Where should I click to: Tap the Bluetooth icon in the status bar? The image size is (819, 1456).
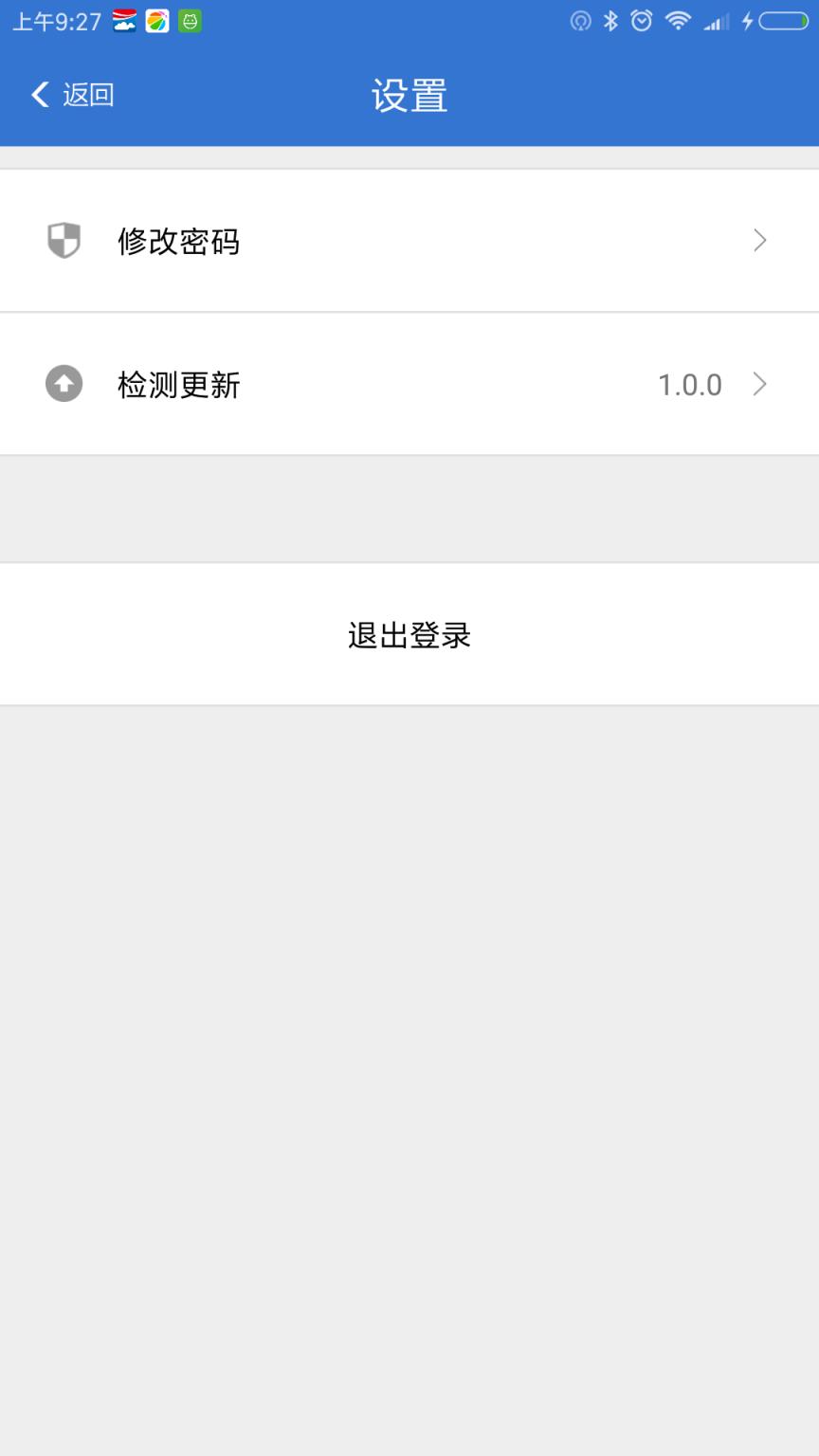(x=612, y=20)
